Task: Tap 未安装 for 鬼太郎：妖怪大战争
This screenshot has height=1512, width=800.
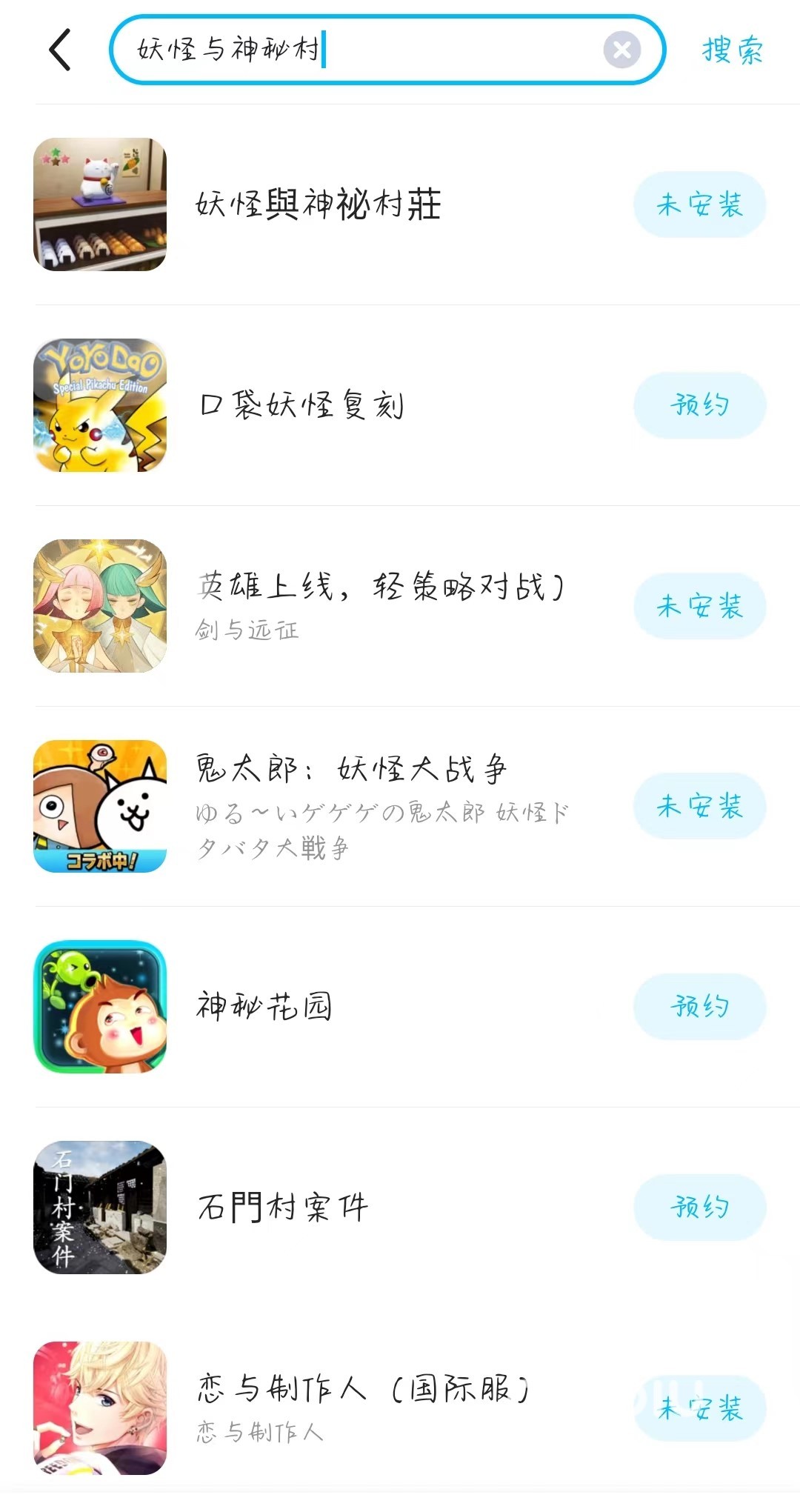Action: pos(699,806)
